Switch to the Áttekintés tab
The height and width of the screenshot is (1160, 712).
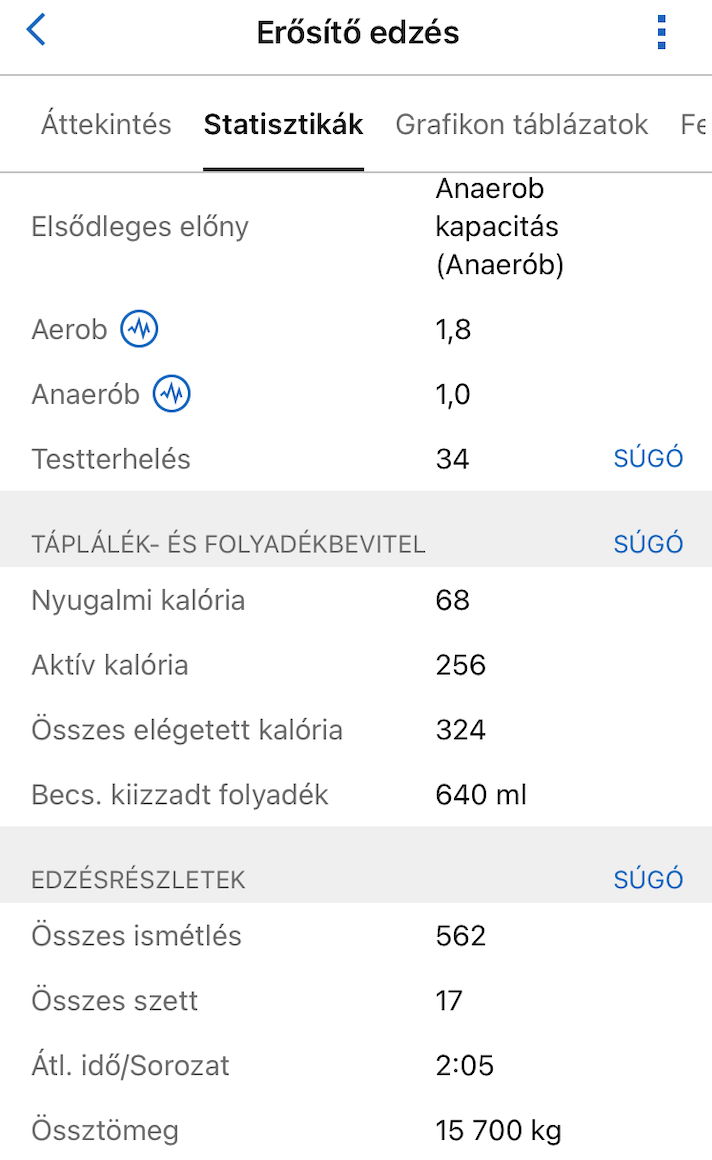click(106, 125)
